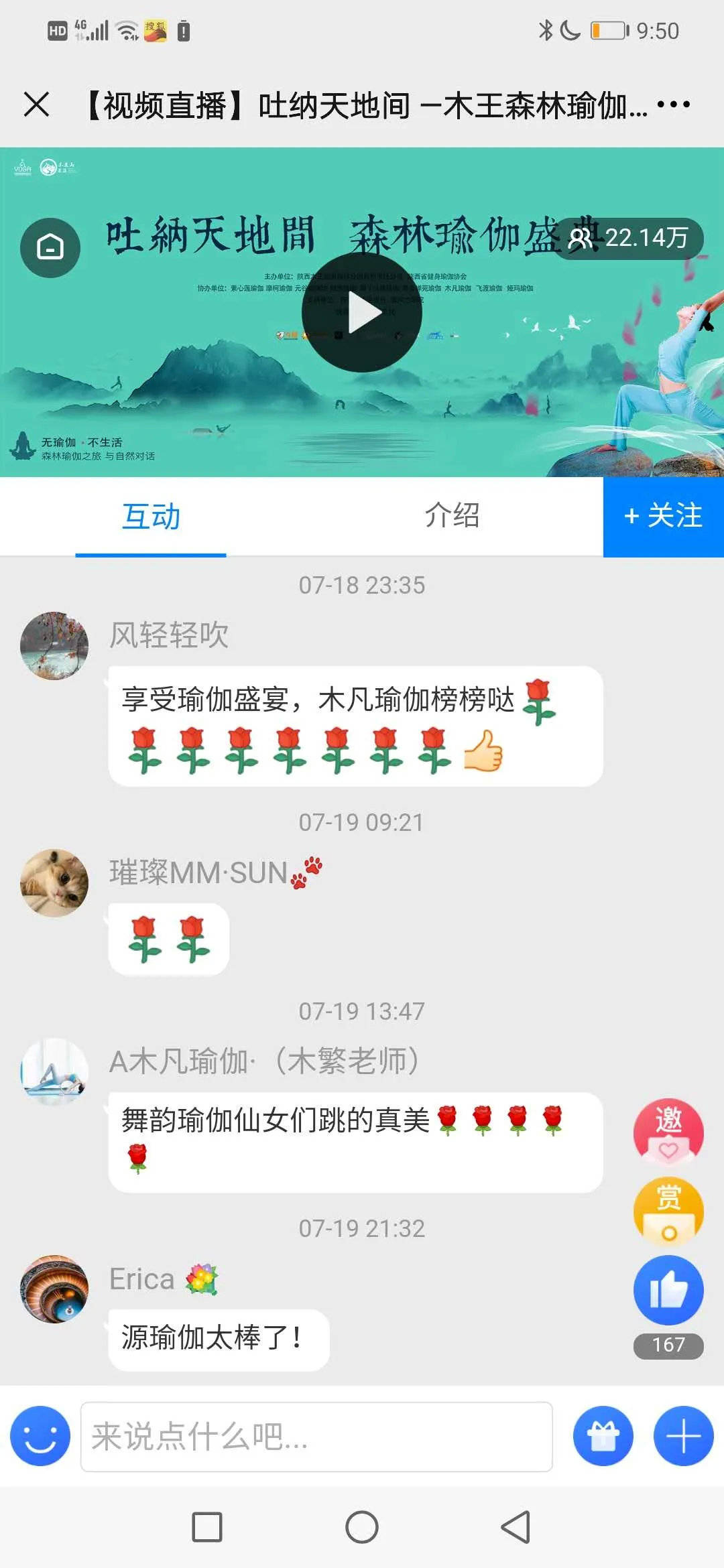
Task: Play the forest yoga video
Action: 362,313
